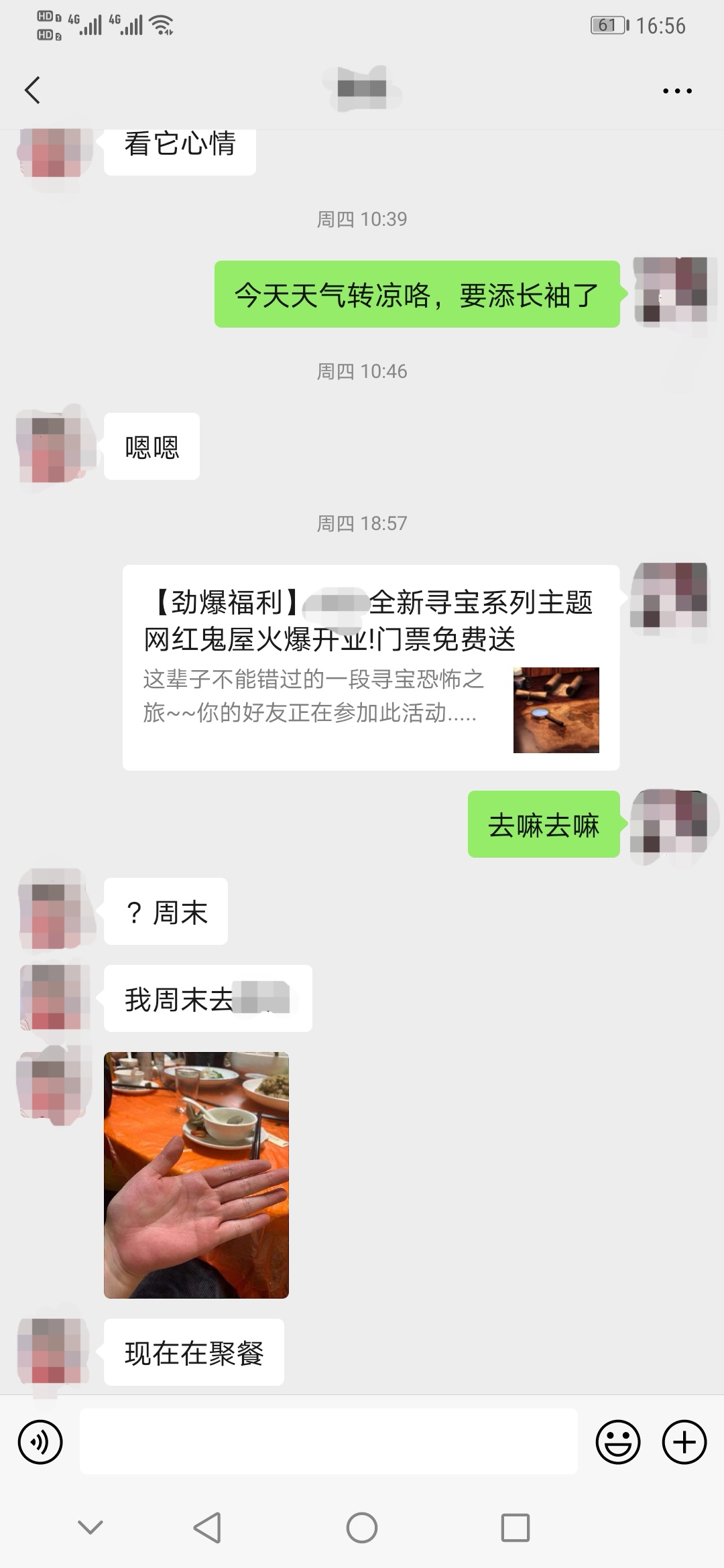Go back to the chat list
This screenshot has width=724, height=1568.
tap(32, 90)
